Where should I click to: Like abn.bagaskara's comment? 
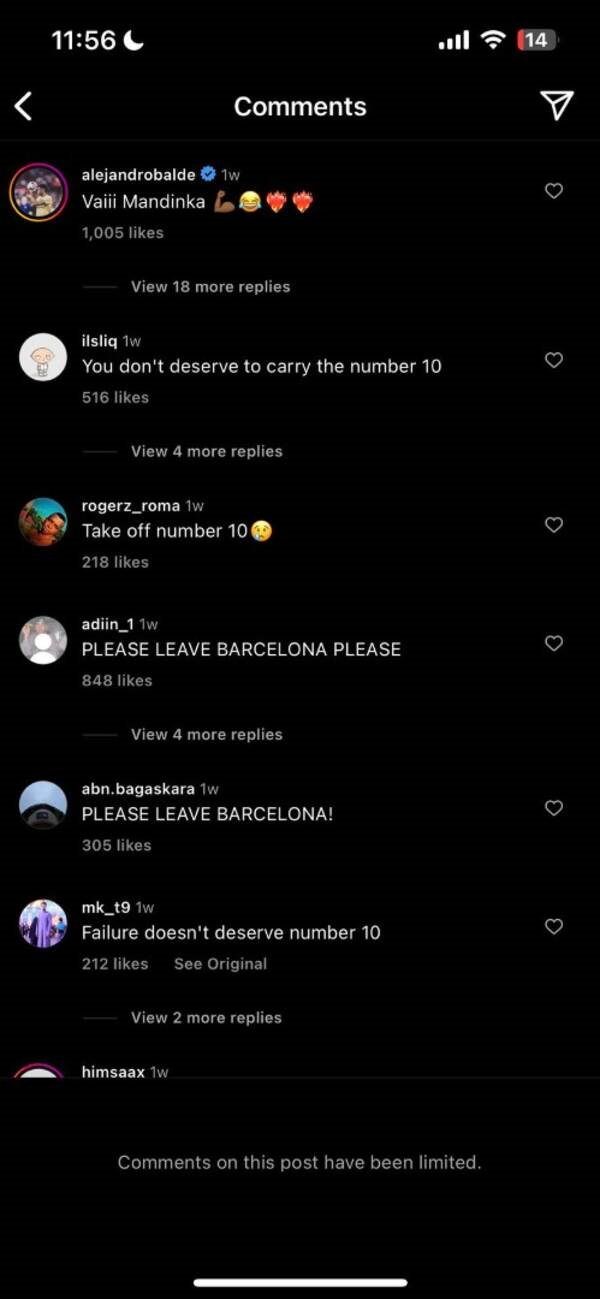point(554,807)
